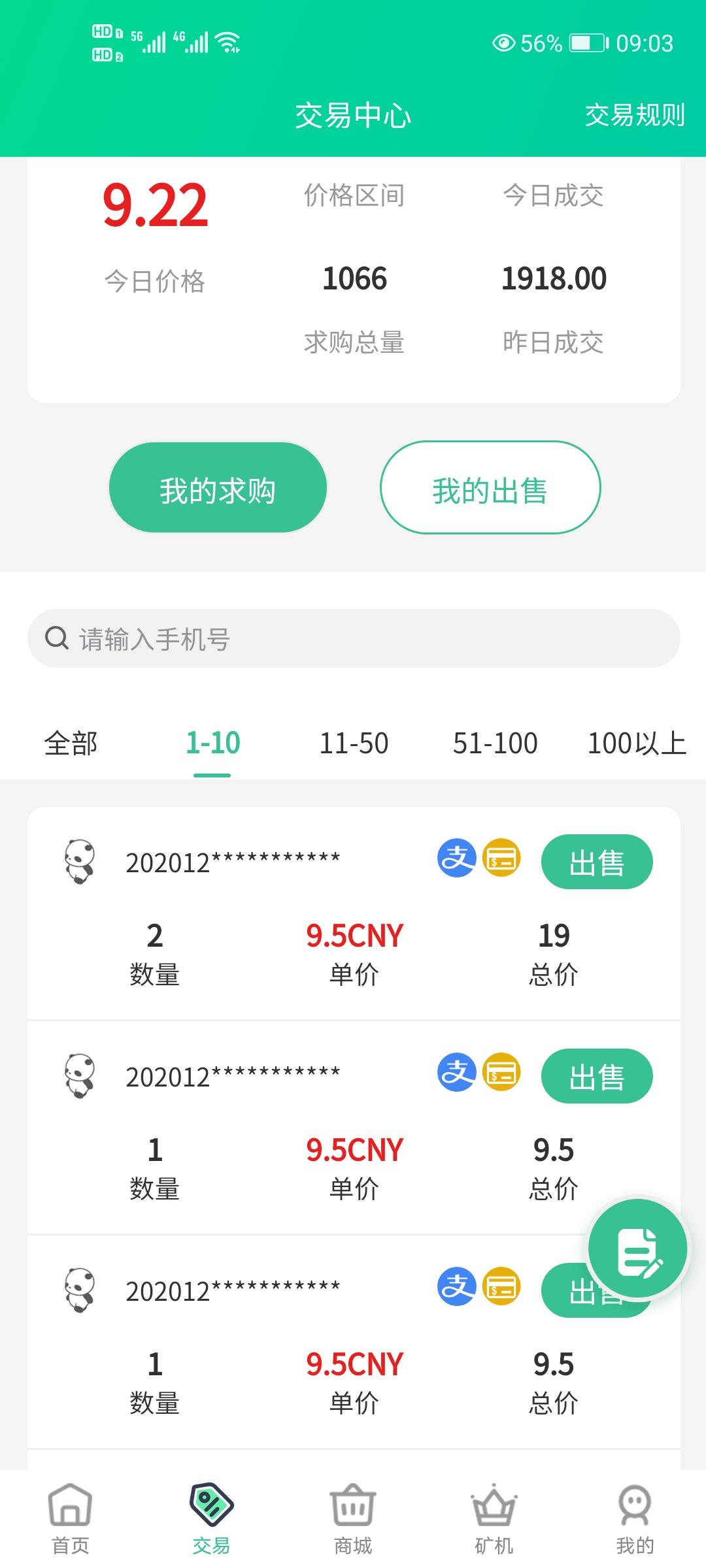Open the search magnifier icon
The height and width of the screenshot is (1568, 706).
click(58, 640)
